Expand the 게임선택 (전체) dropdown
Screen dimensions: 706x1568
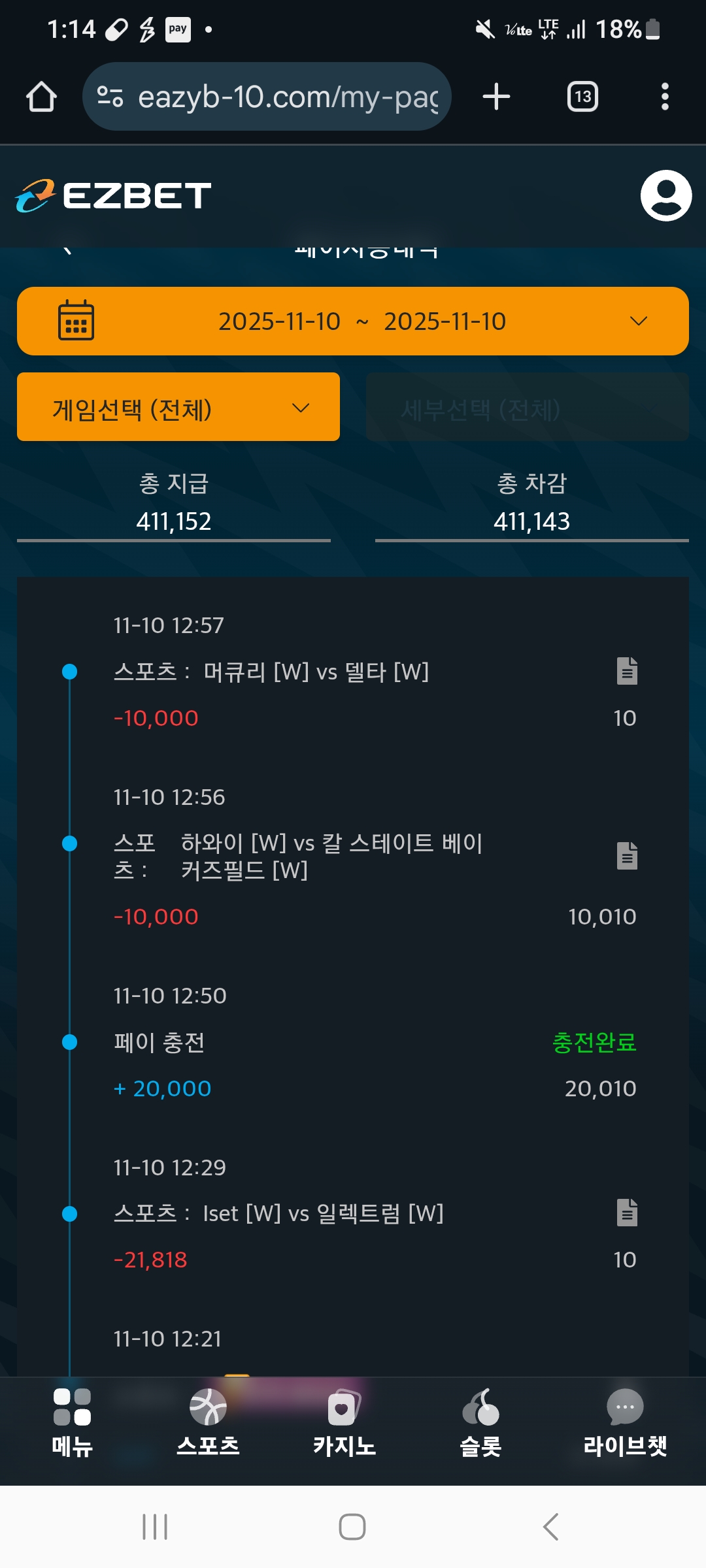coord(178,407)
